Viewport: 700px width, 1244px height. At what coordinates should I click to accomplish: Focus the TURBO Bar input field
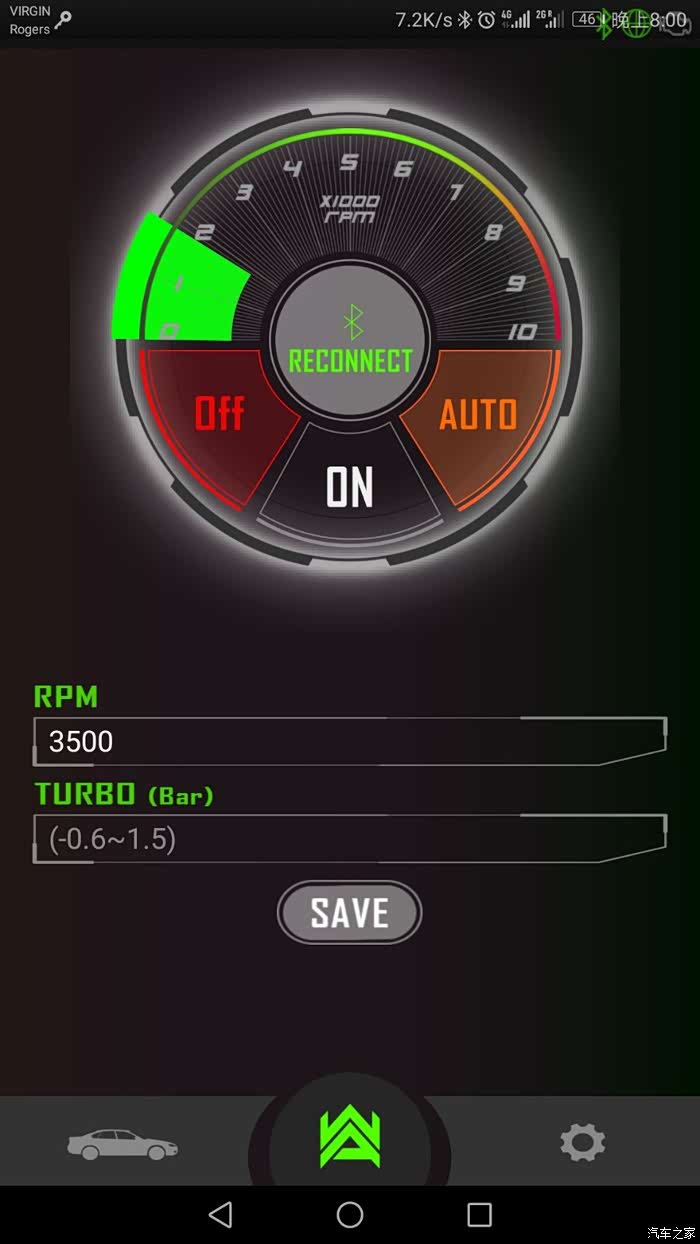(340, 839)
